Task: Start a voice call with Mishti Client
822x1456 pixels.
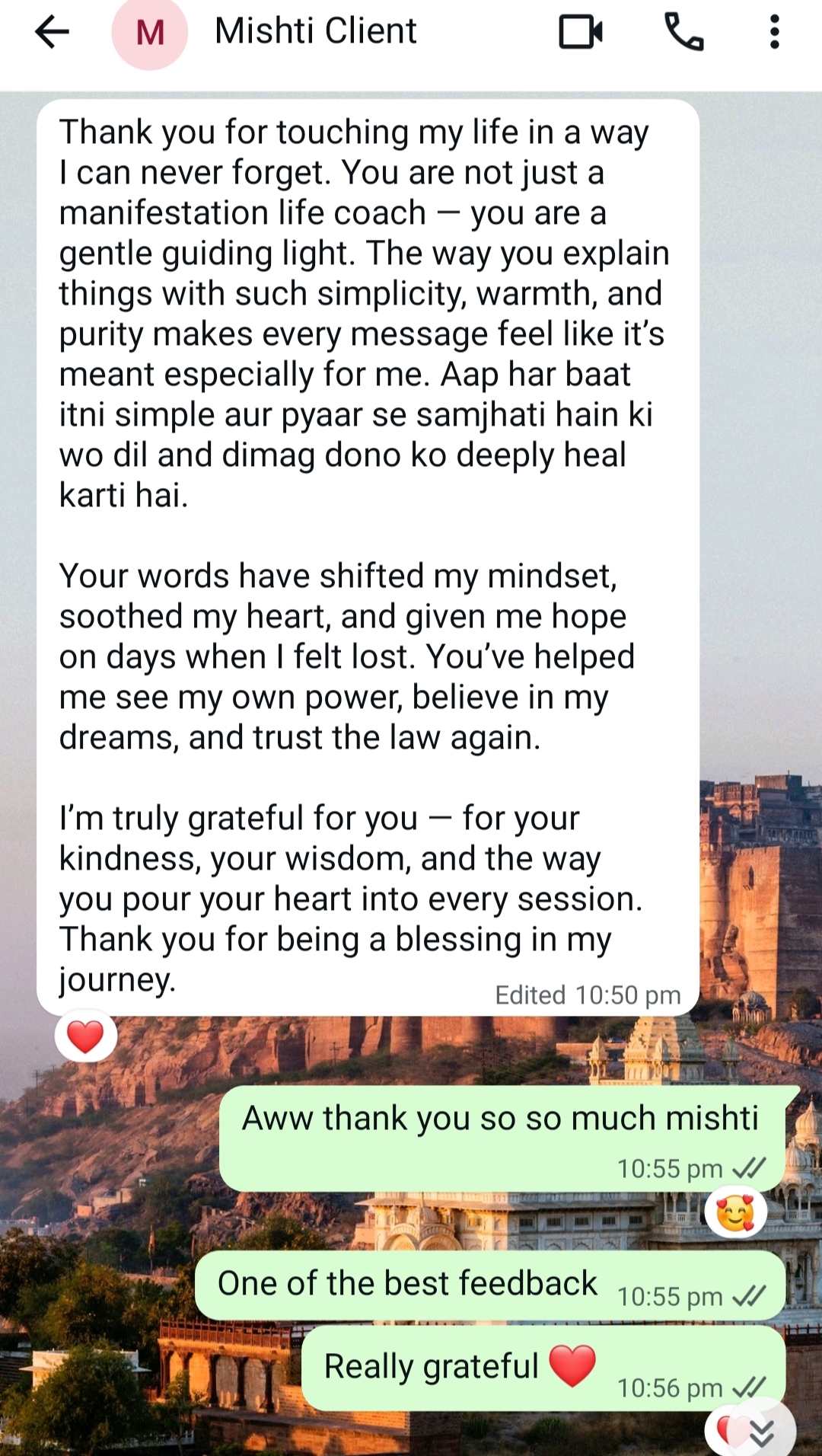Action: pos(683,32)
